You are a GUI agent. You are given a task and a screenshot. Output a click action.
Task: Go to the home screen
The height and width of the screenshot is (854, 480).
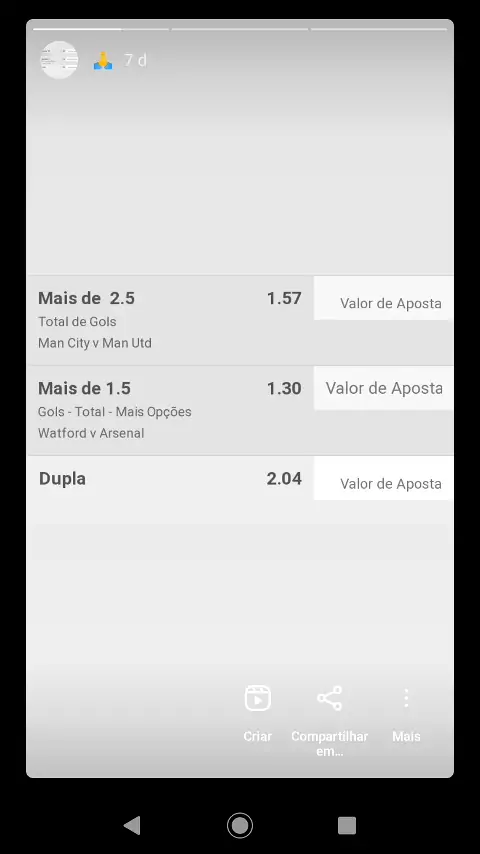tap(240, 825)
